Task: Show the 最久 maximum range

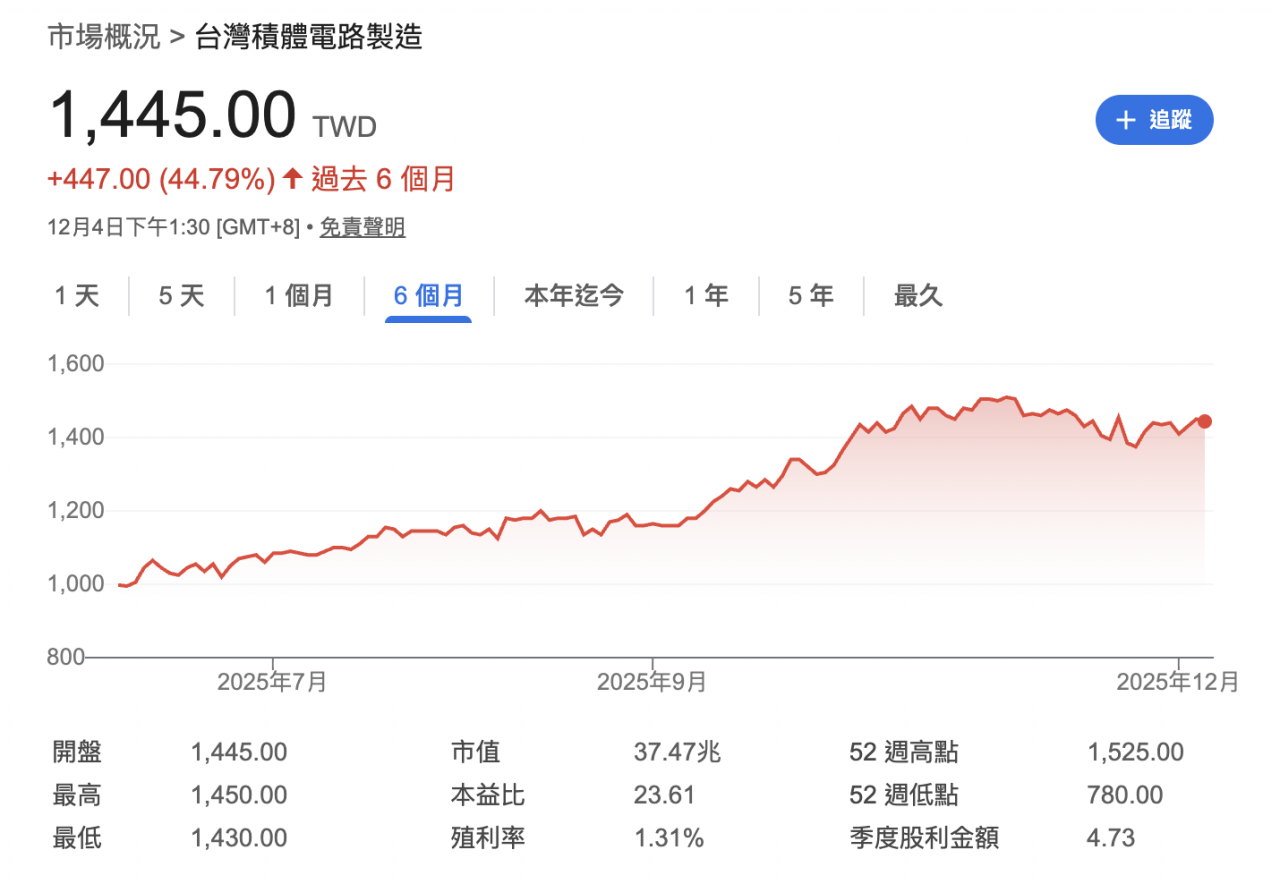Action: [x=918, y=296]
